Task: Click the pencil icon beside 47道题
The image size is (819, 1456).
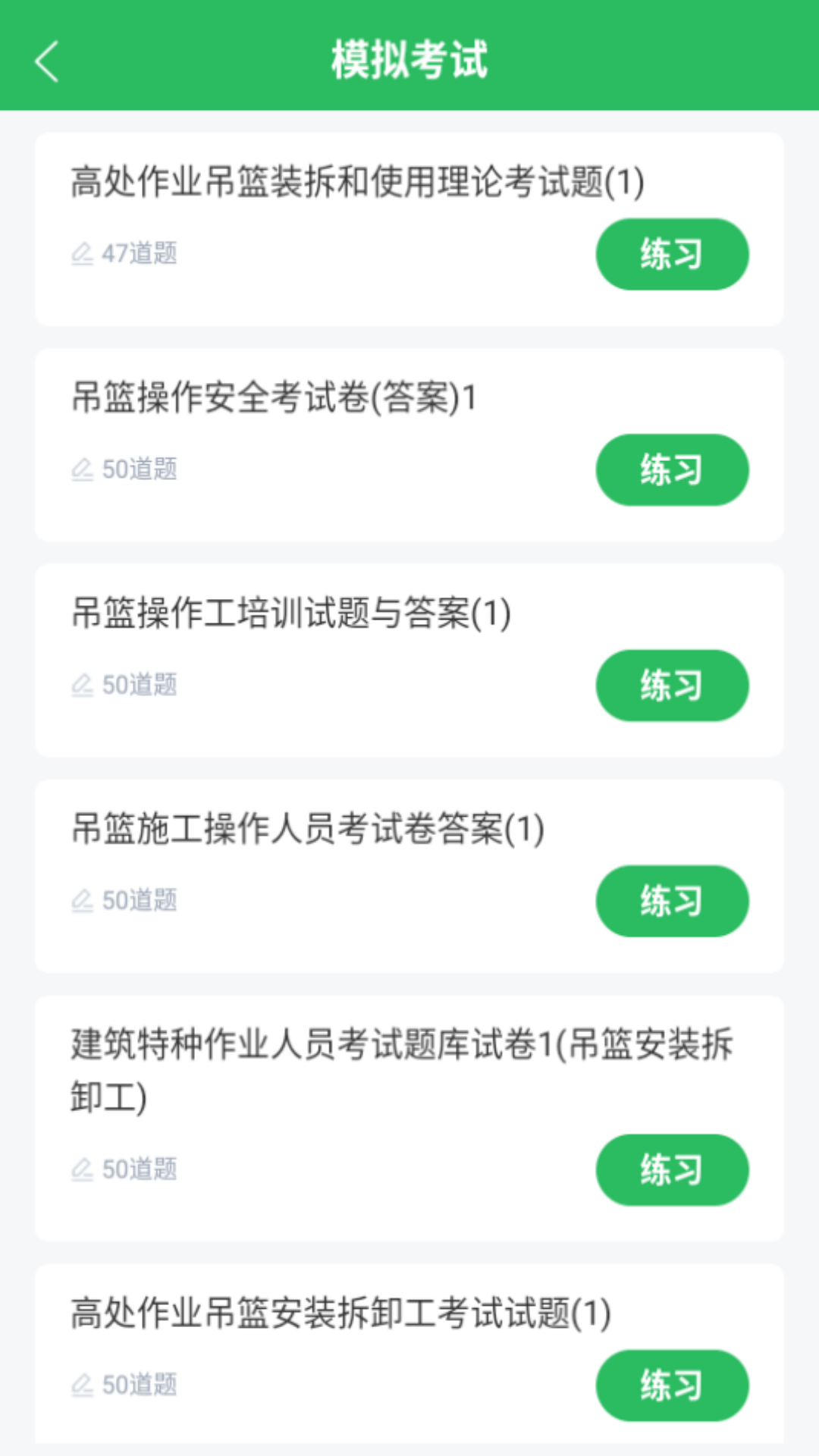Action: click(x=83, y=254)
